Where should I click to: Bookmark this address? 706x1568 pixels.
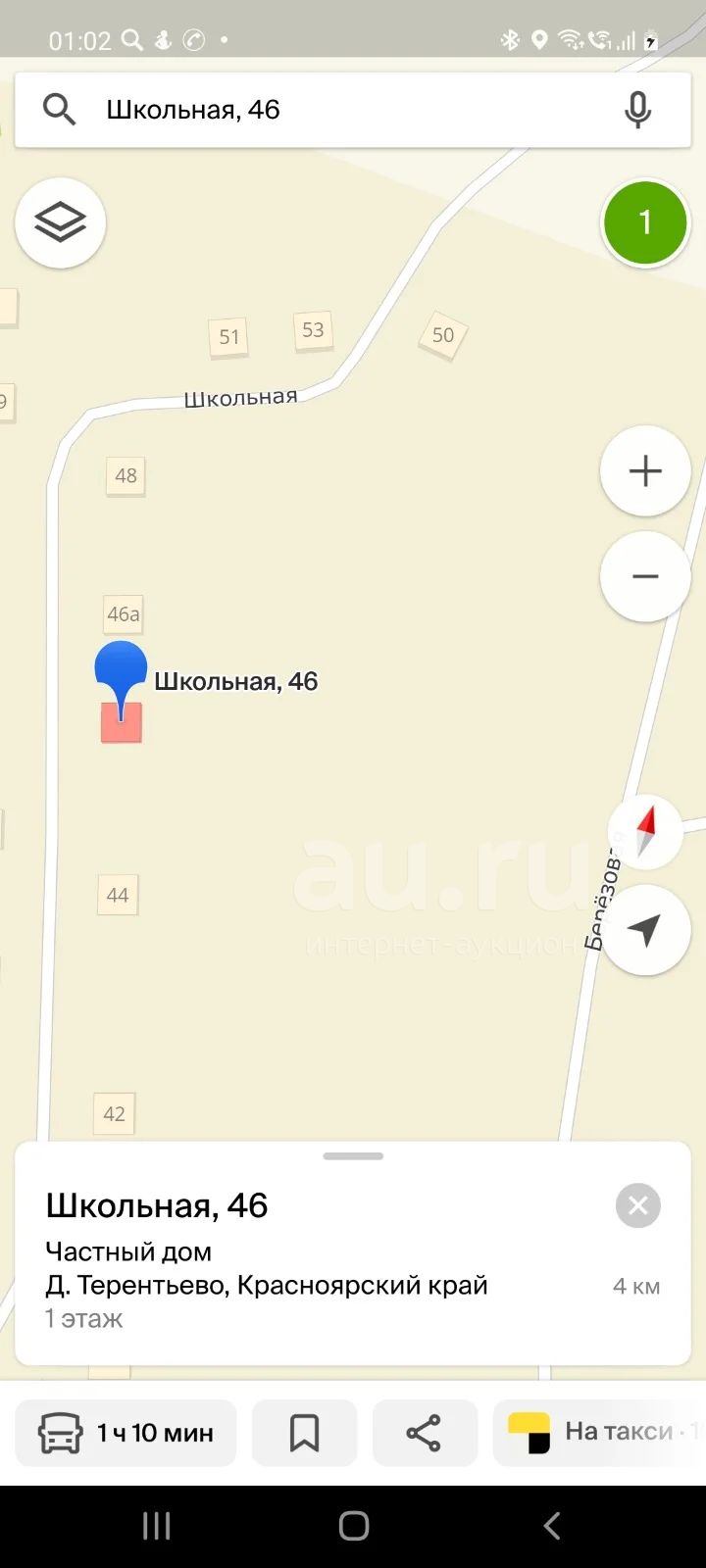pos(304,1433)
